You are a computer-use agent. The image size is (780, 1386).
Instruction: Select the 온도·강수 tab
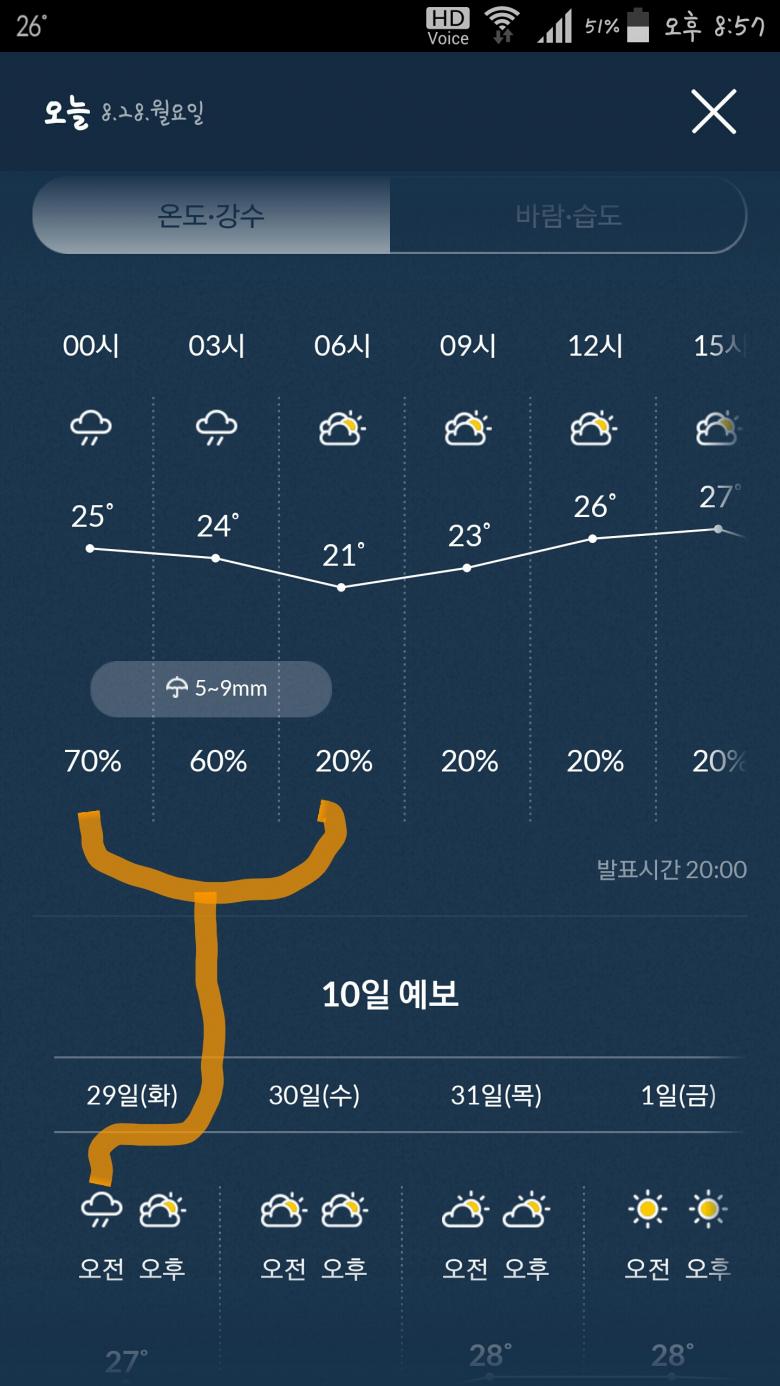[211, 215]
